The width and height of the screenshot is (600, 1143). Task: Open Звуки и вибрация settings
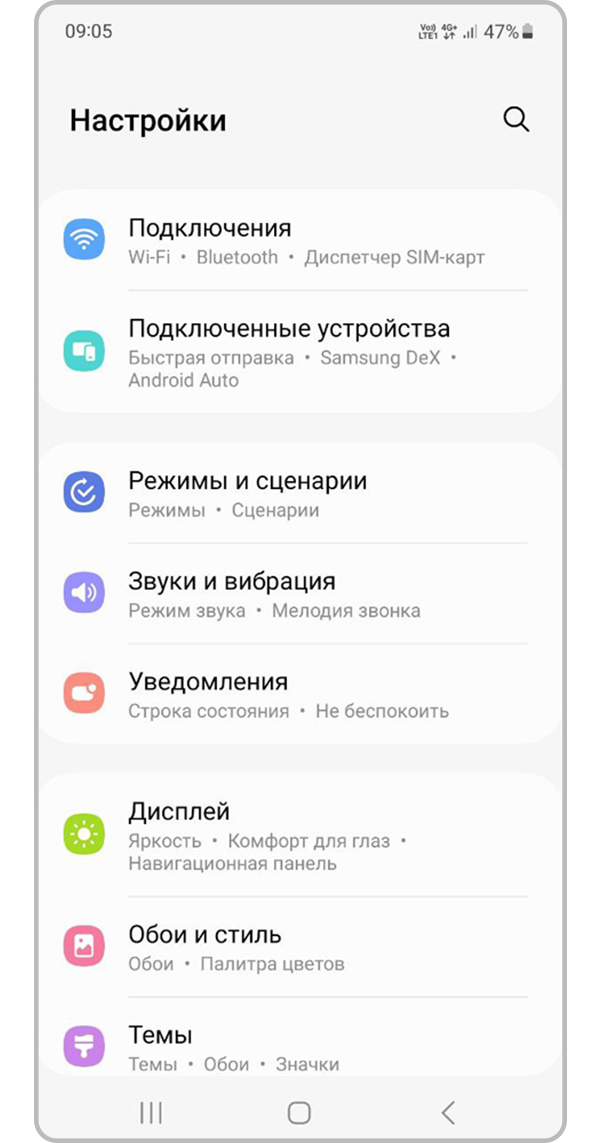300,594
